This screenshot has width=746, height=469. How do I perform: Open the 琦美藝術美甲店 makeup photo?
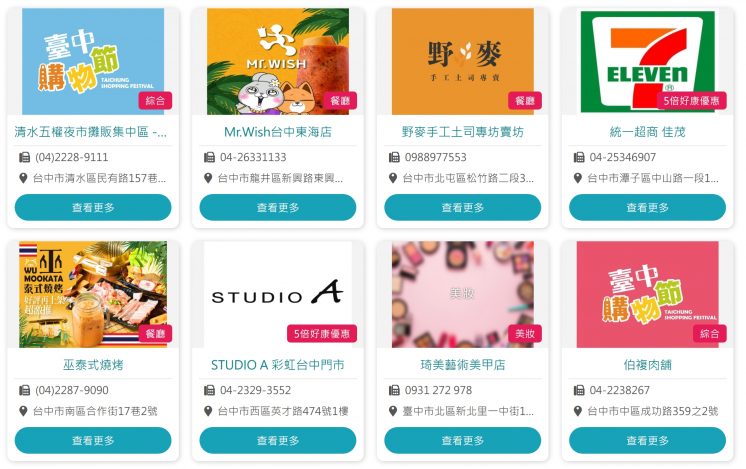(463, 293)
